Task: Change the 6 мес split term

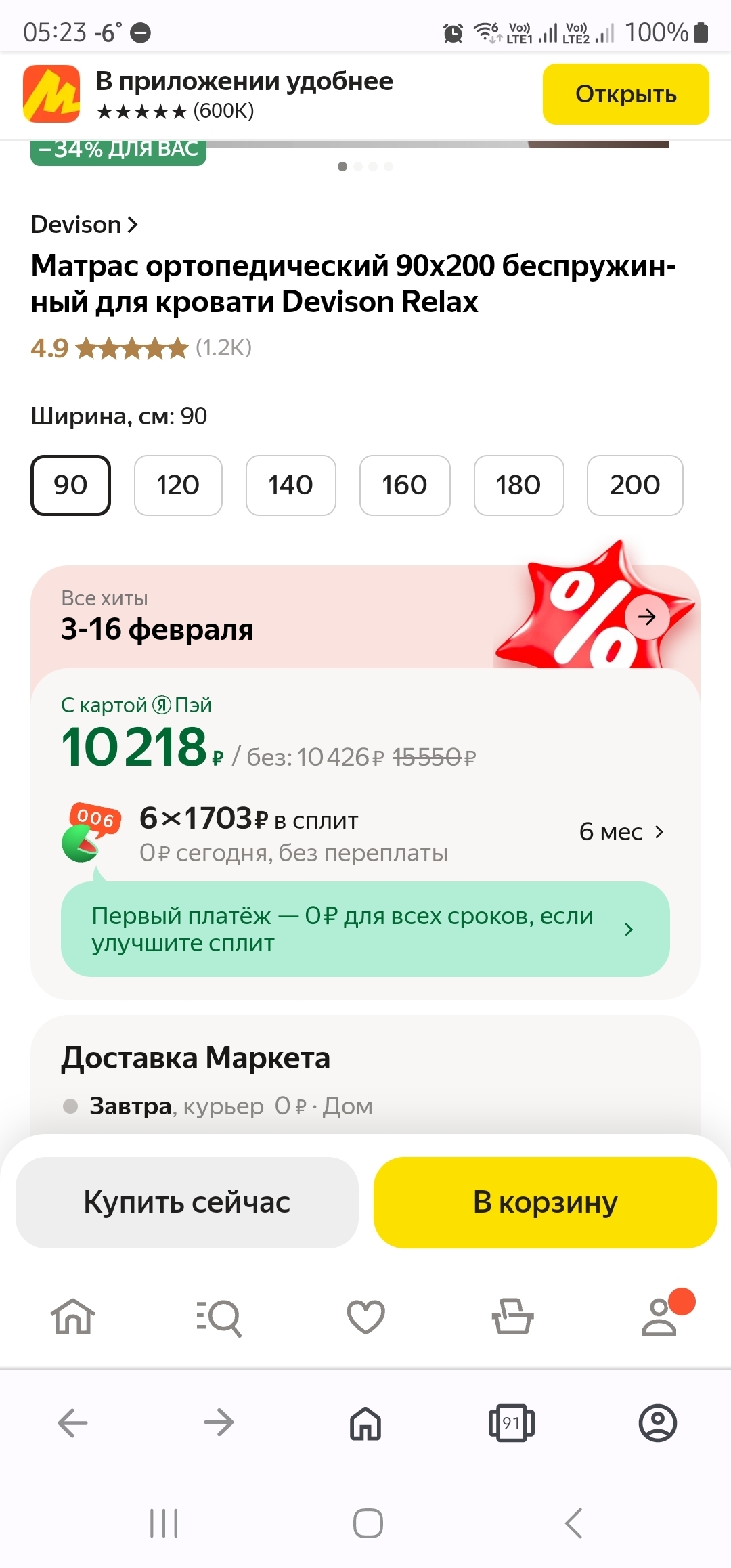Action: [621, 832]
